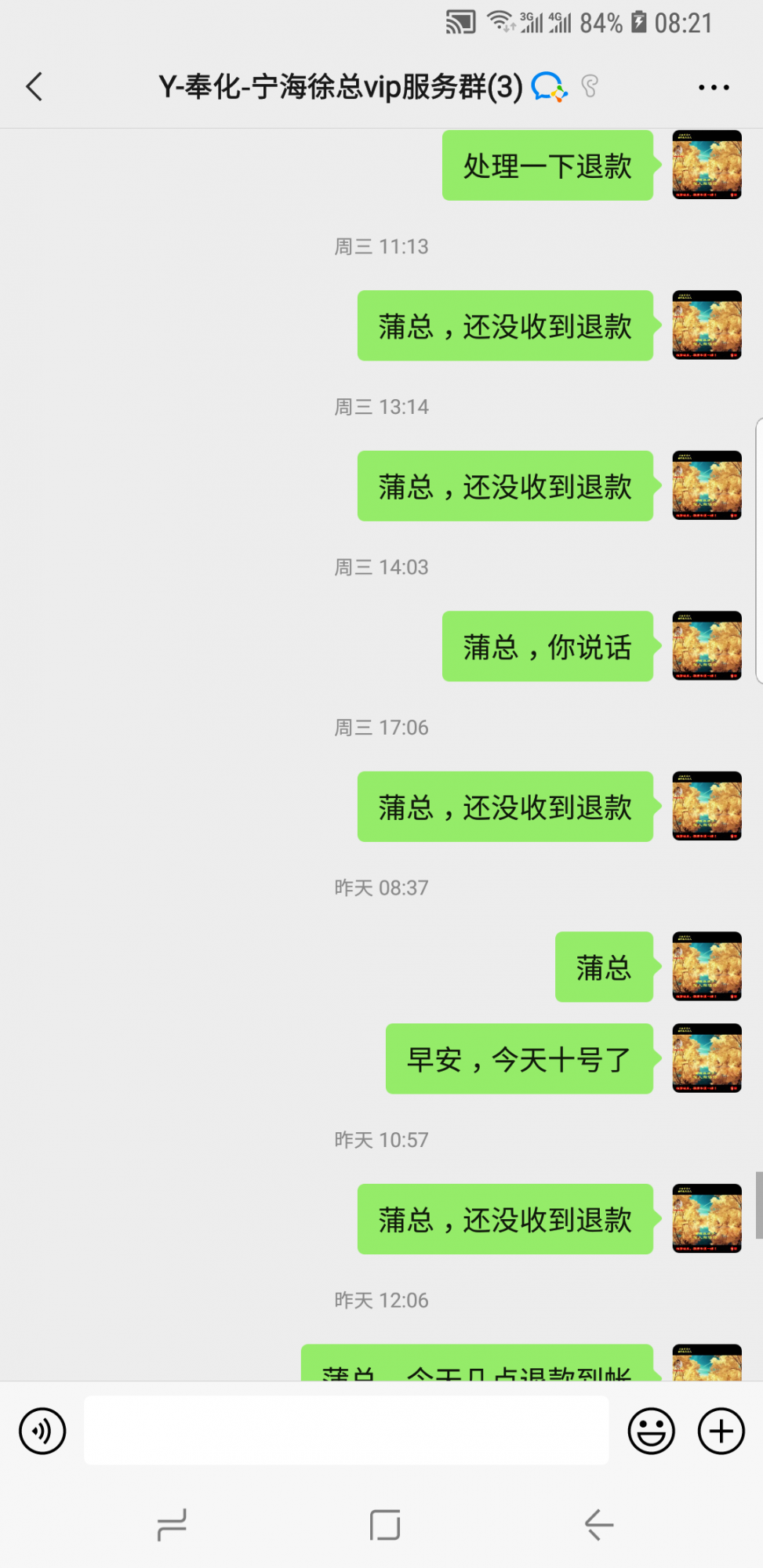Viewport: 763px width, 1568px height.
Task: Open sender avatar beside "早安，今天十号了"
Action: tap(707, 1058)
